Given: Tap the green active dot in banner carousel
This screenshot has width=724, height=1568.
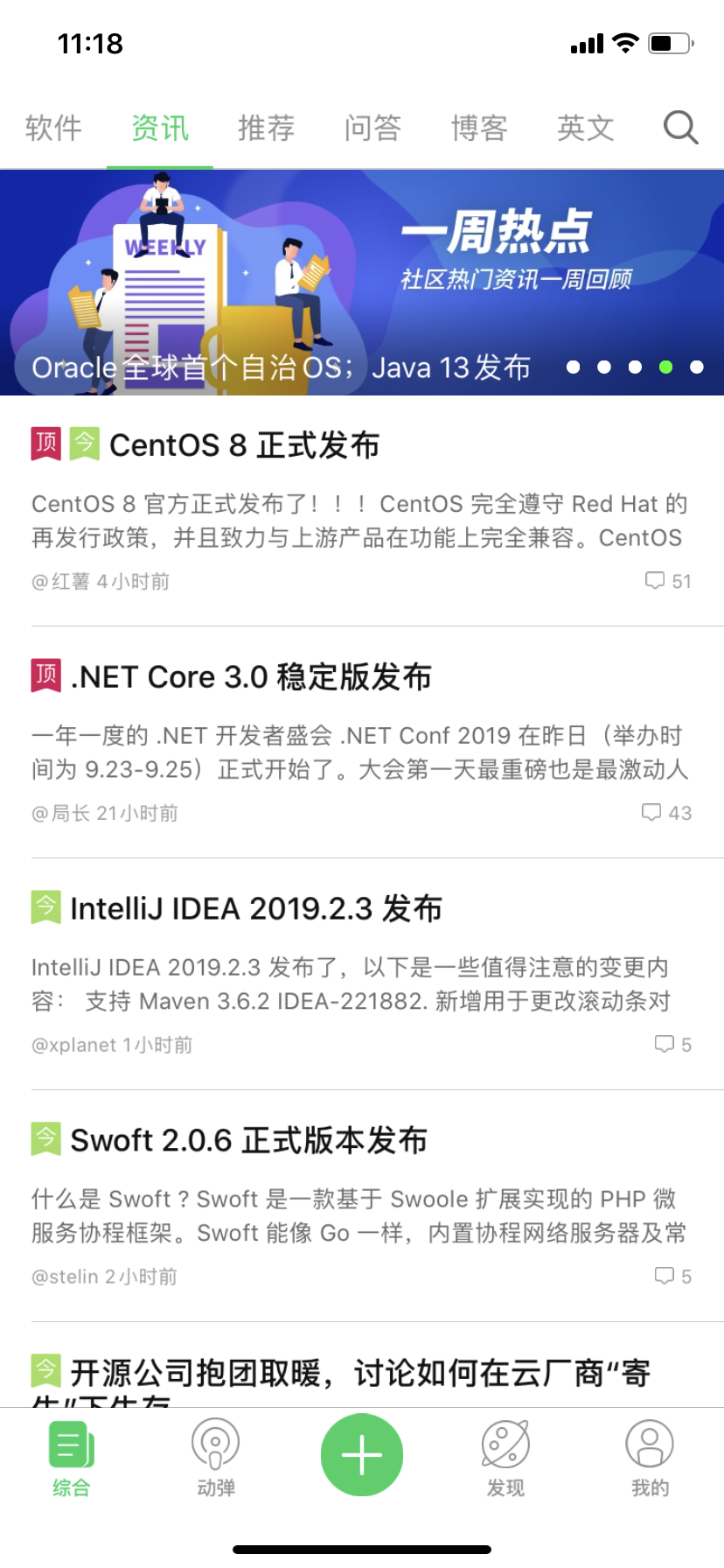Looking at the screenshot, I should (x=665, y=367).
